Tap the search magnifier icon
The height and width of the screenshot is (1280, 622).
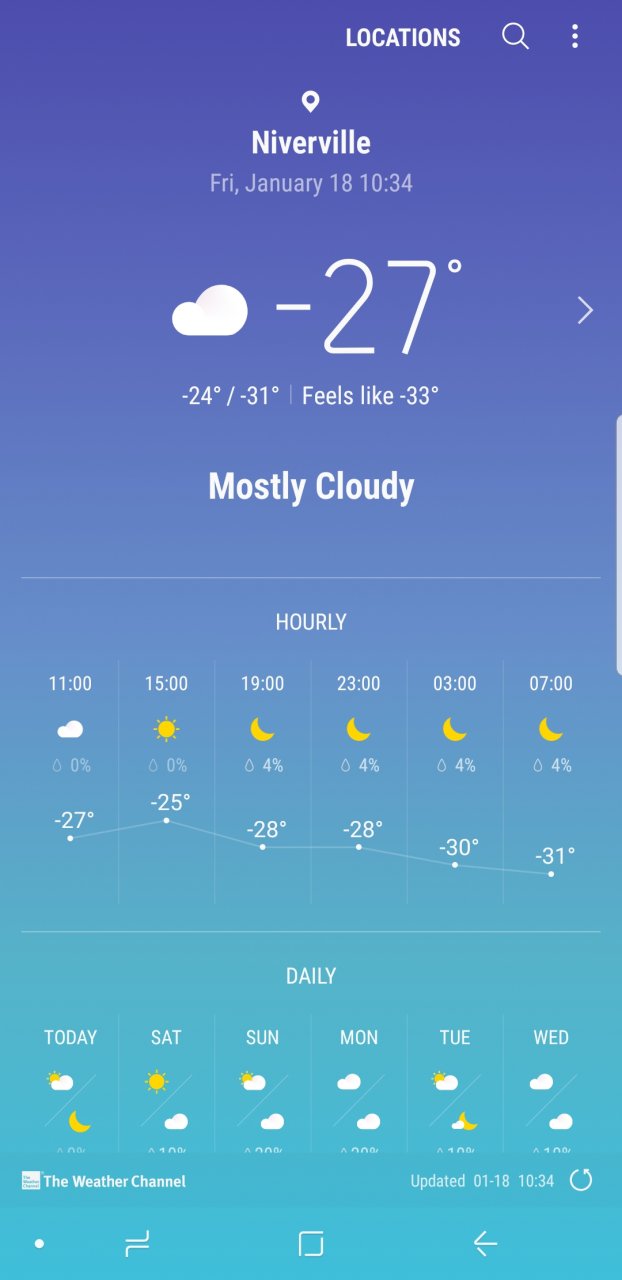pyautogui.click(x=515, y=37)
